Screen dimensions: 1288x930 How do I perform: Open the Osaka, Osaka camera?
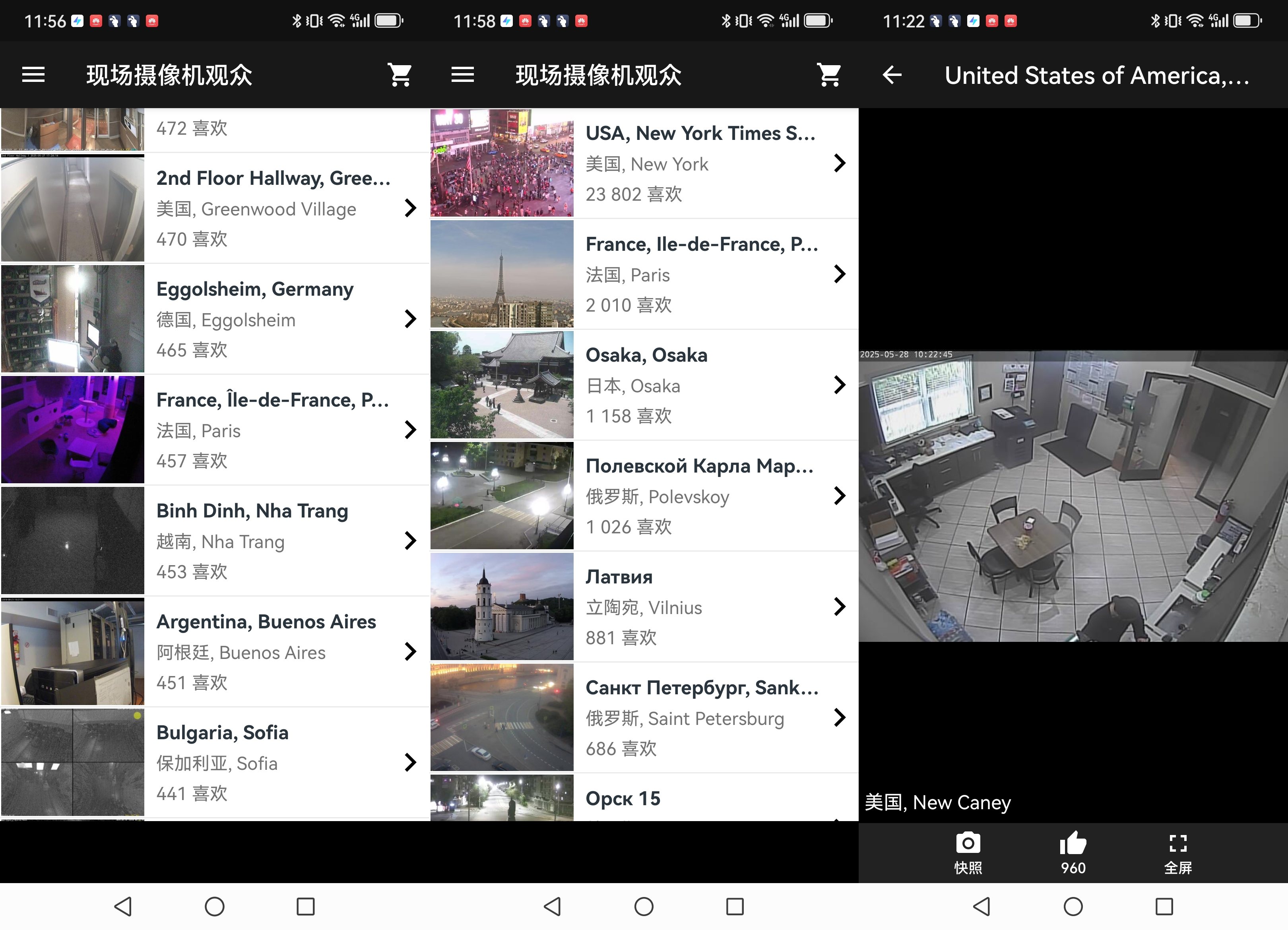point(702,385)
